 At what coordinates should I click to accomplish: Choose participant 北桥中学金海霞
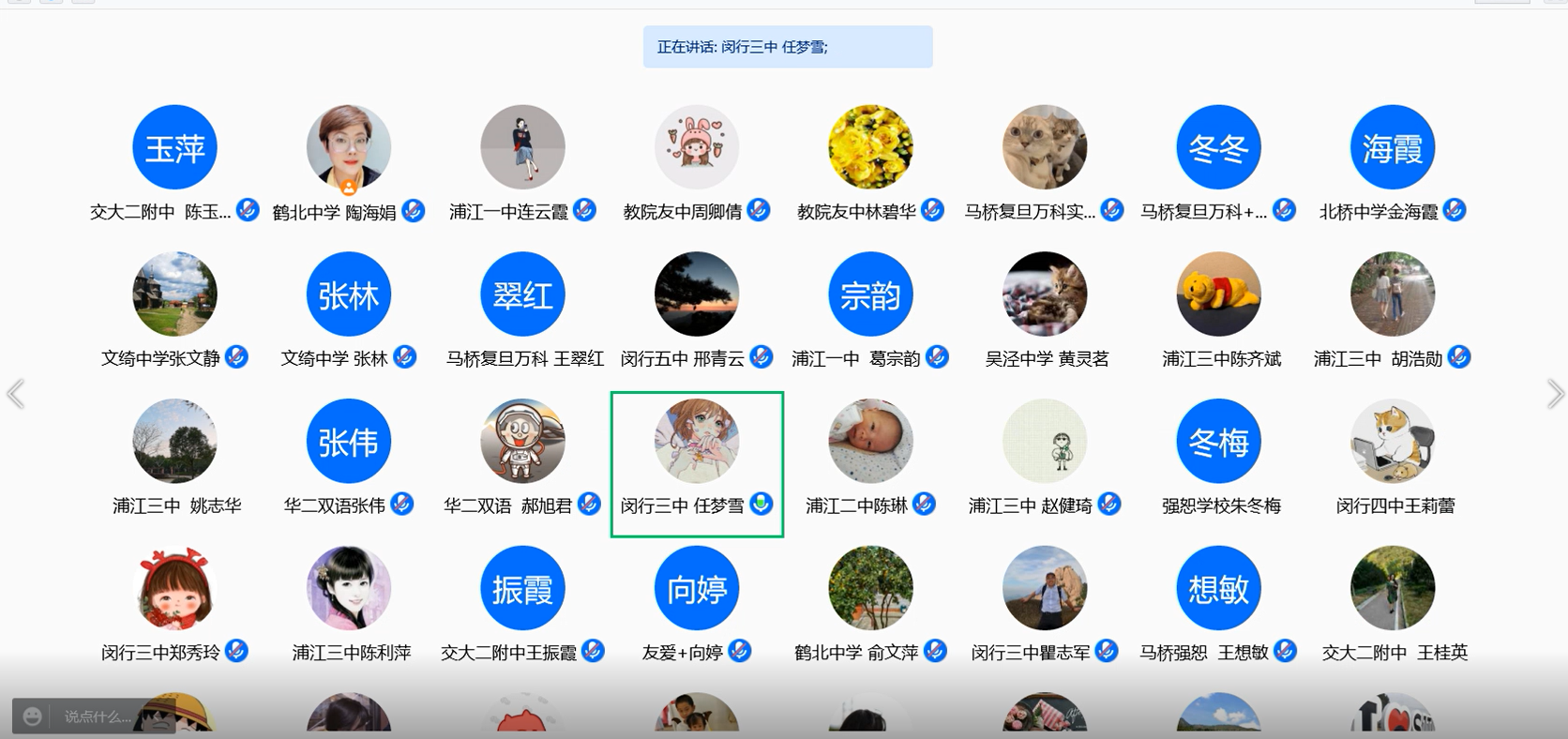pos(1393,147)
